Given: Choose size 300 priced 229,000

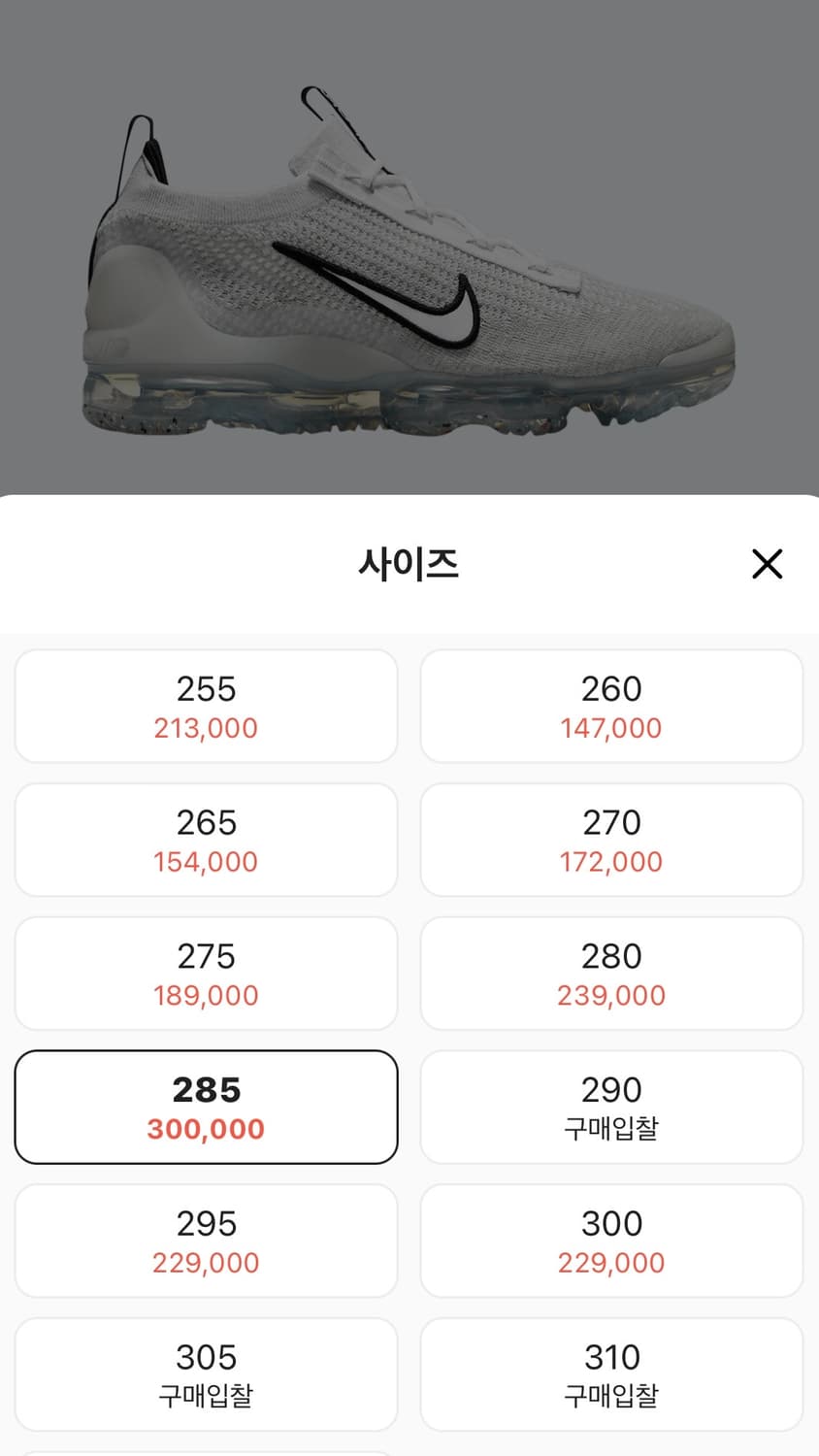Looking at the screenshot, I should coord(611,1241).
